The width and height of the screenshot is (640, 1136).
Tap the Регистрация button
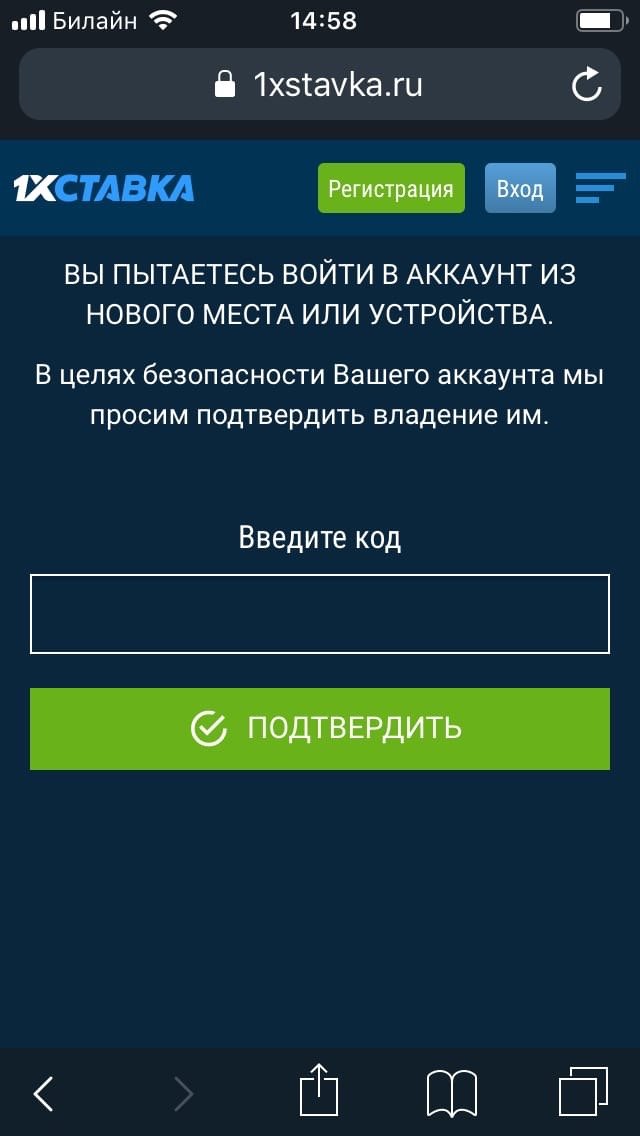391,188
